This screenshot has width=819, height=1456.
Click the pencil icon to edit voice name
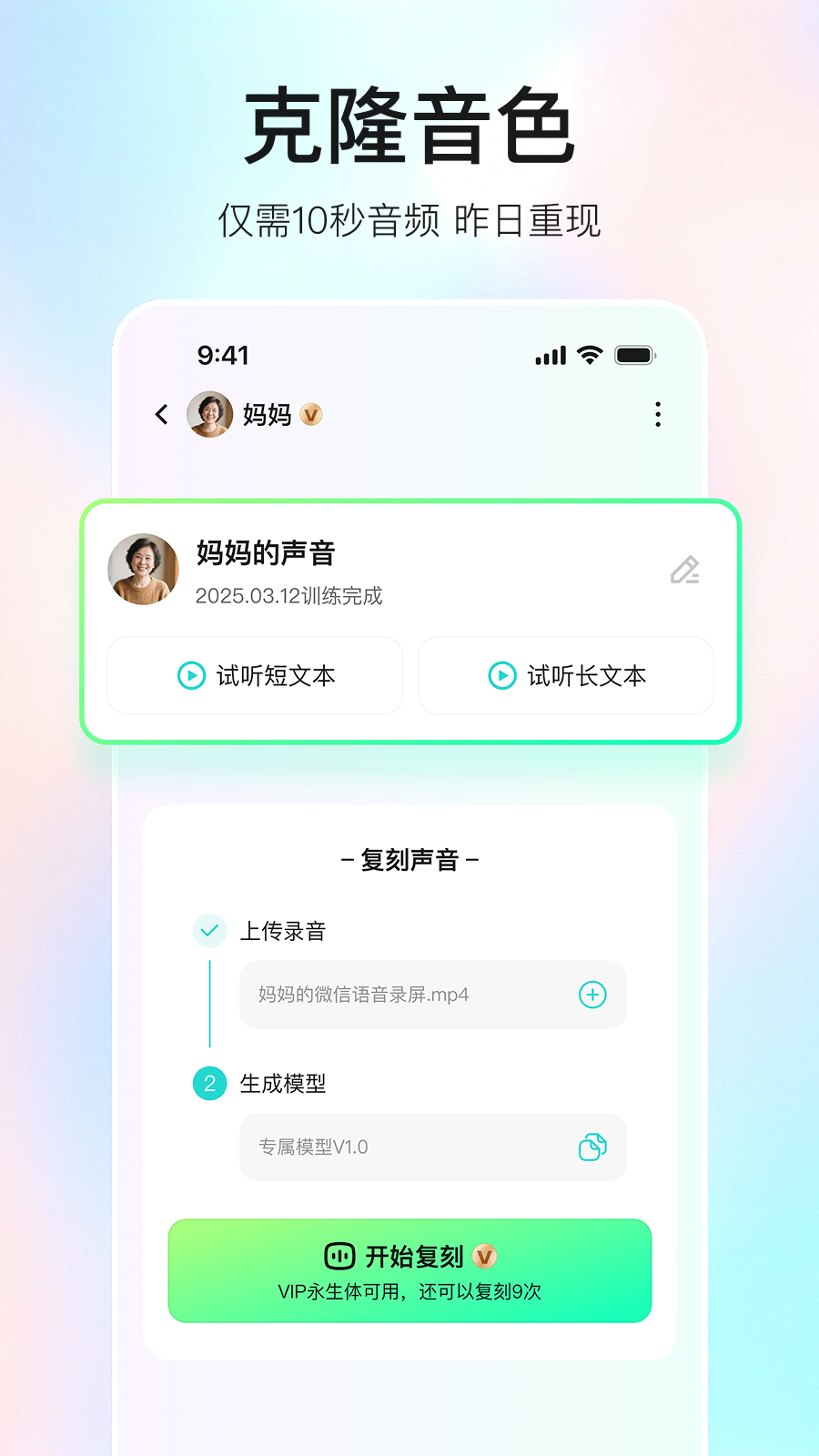pos(684,571)
